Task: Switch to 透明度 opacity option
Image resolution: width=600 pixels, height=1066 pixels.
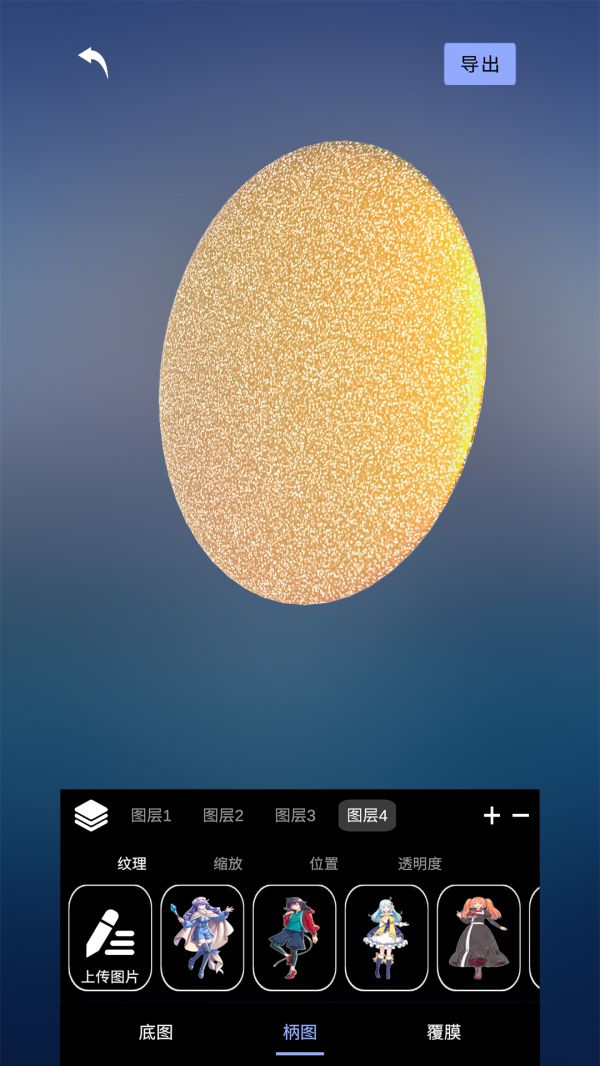Action: pyautogui.click(x=420, y=863)
